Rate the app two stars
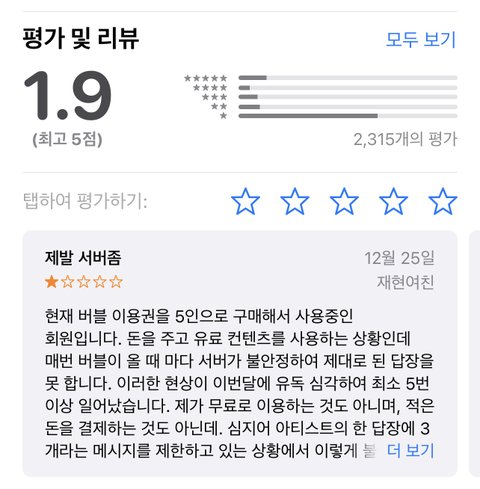Image resolution: width=480 pixels, height=489 pixels. coord(295,201)
